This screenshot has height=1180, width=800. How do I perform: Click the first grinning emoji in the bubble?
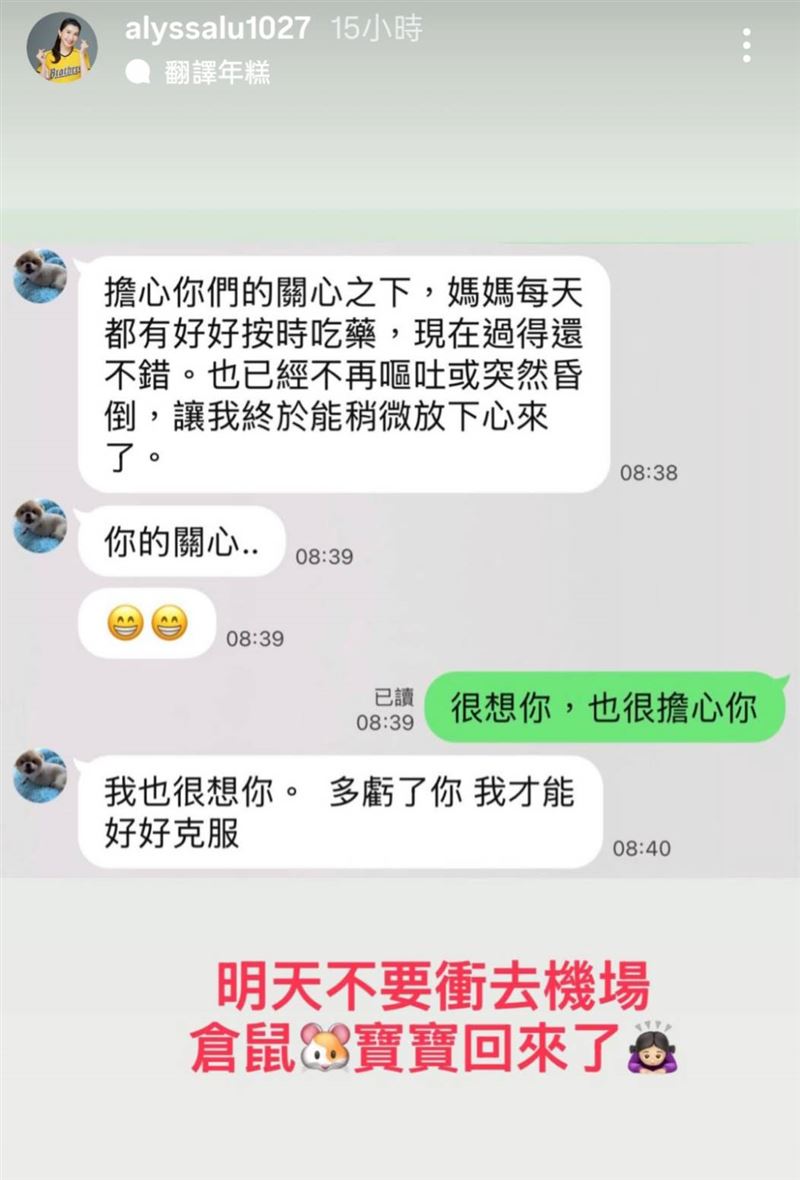123,621
